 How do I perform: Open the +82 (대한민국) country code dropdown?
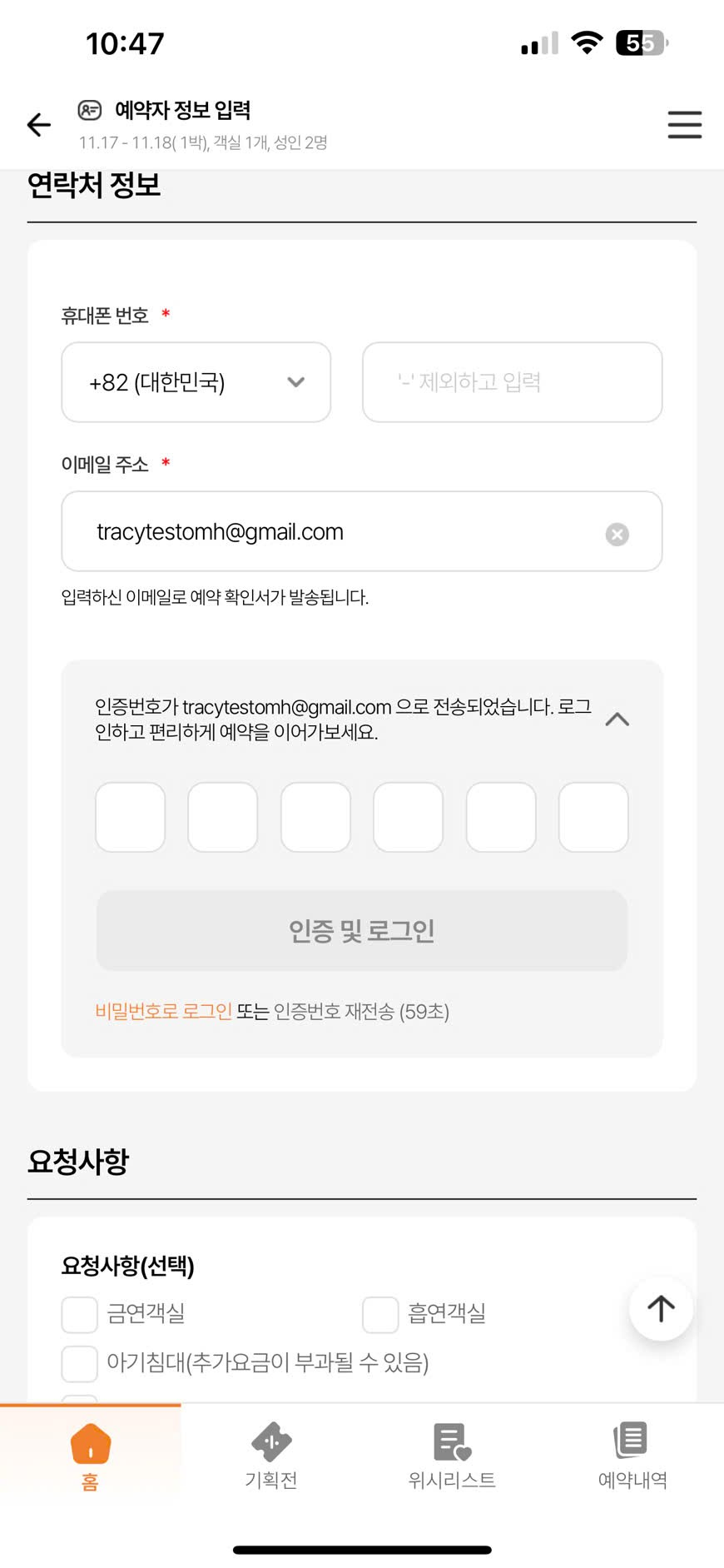pyautogui.click(x=196, y=382)
